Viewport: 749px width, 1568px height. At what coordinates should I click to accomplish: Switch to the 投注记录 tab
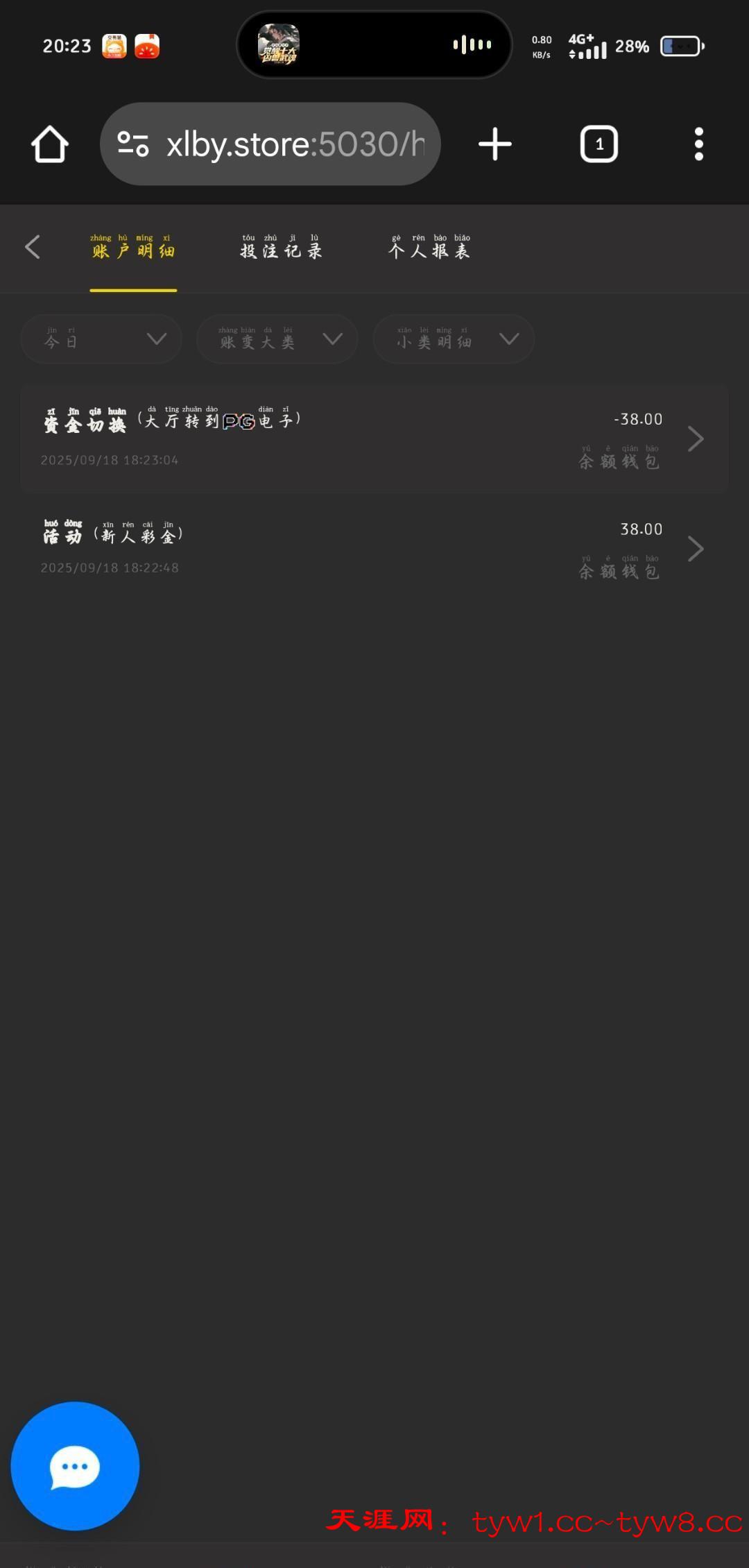[281, 248]
